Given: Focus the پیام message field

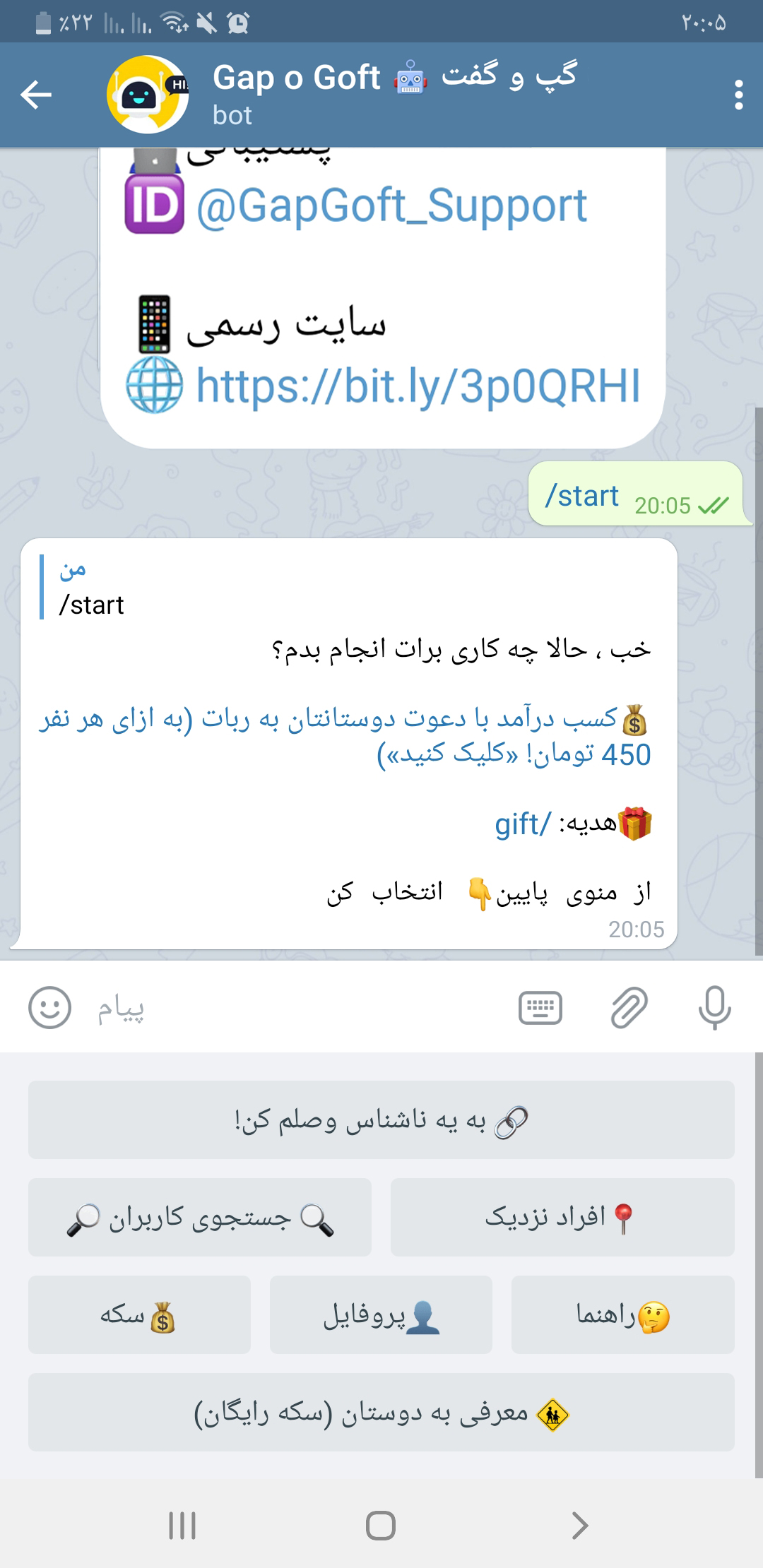Looking at the screenshot, I should click(297, 1007).
